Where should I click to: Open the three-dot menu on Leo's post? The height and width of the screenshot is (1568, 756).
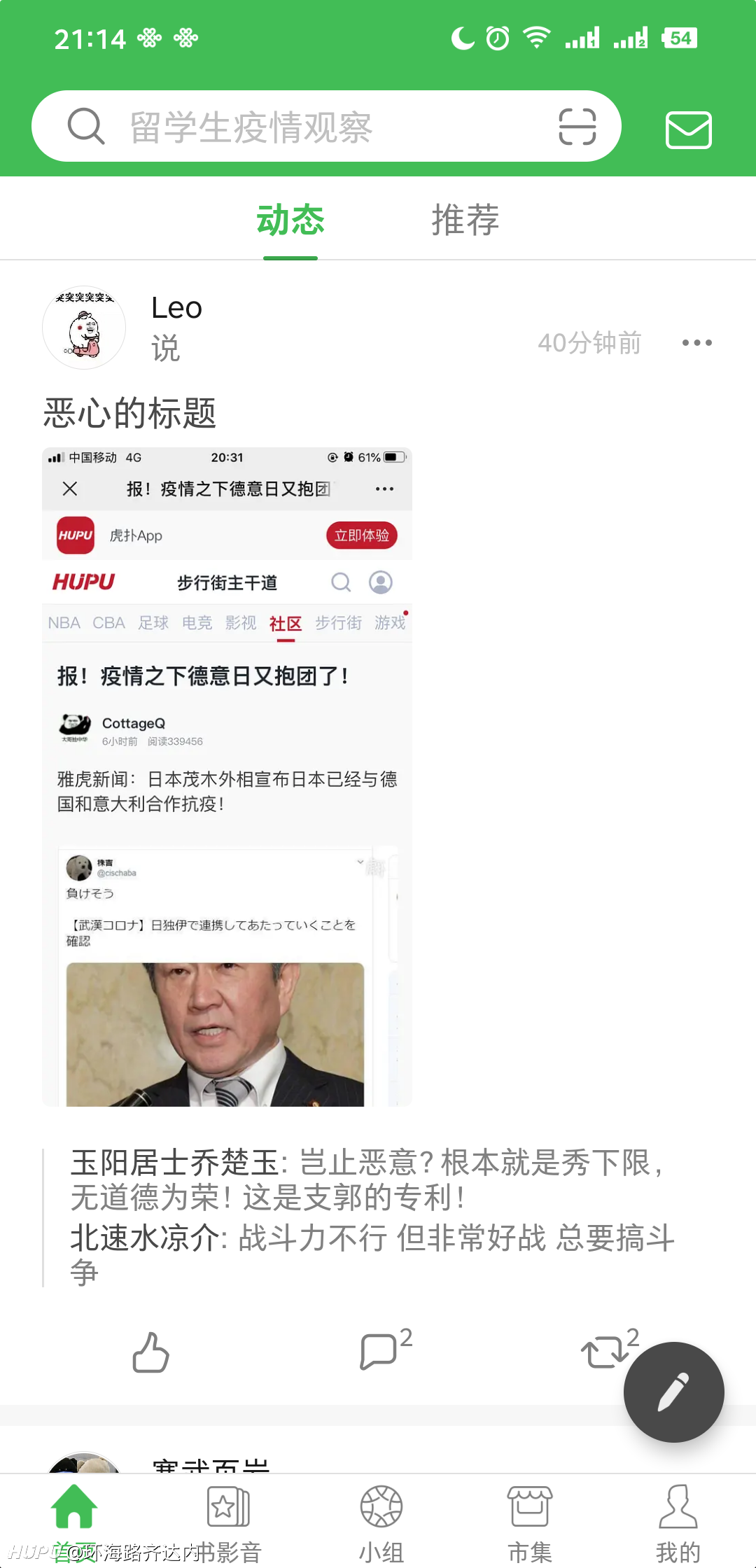(x=697, y=342)
